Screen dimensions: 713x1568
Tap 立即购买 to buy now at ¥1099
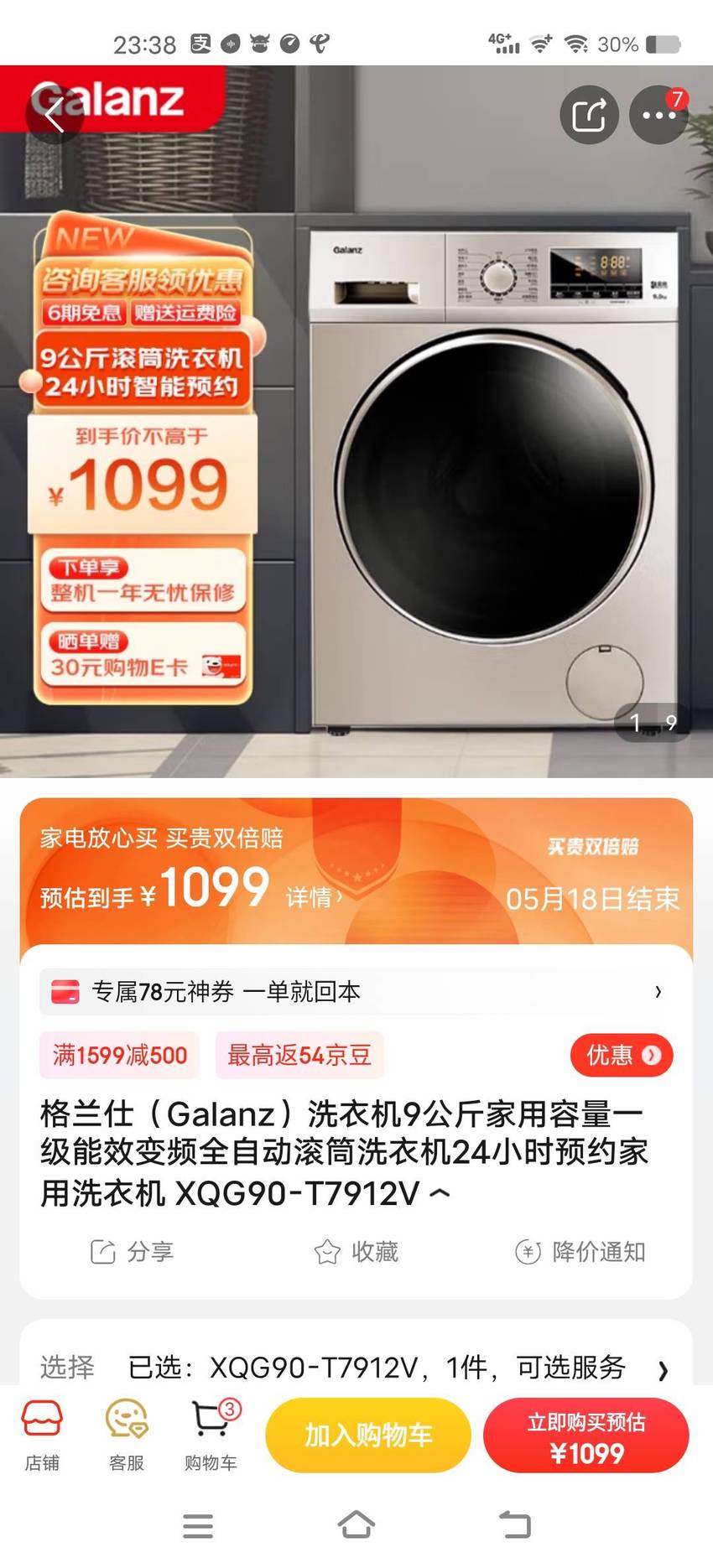pos(586,1436)
